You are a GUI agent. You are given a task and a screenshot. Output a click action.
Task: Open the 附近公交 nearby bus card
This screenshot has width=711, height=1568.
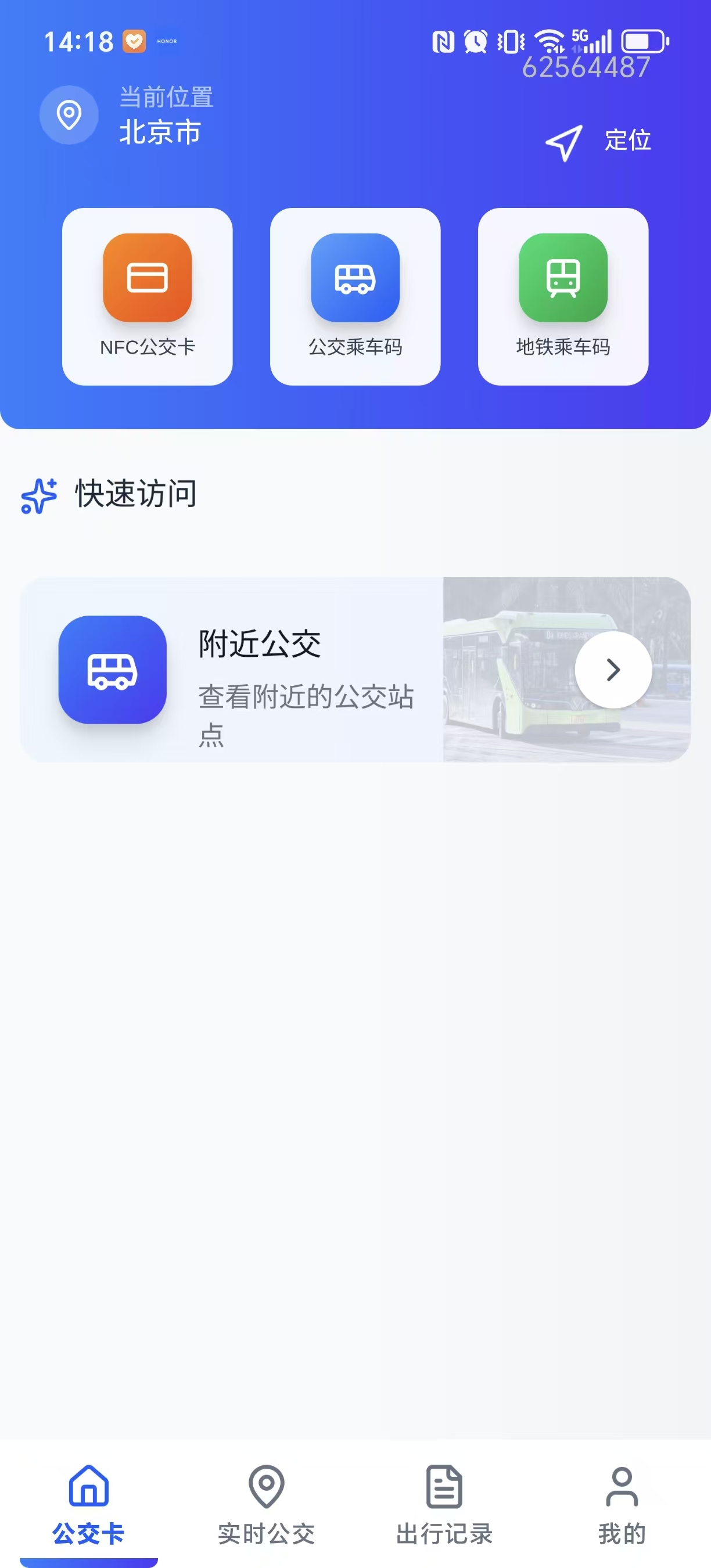point(355,670)
